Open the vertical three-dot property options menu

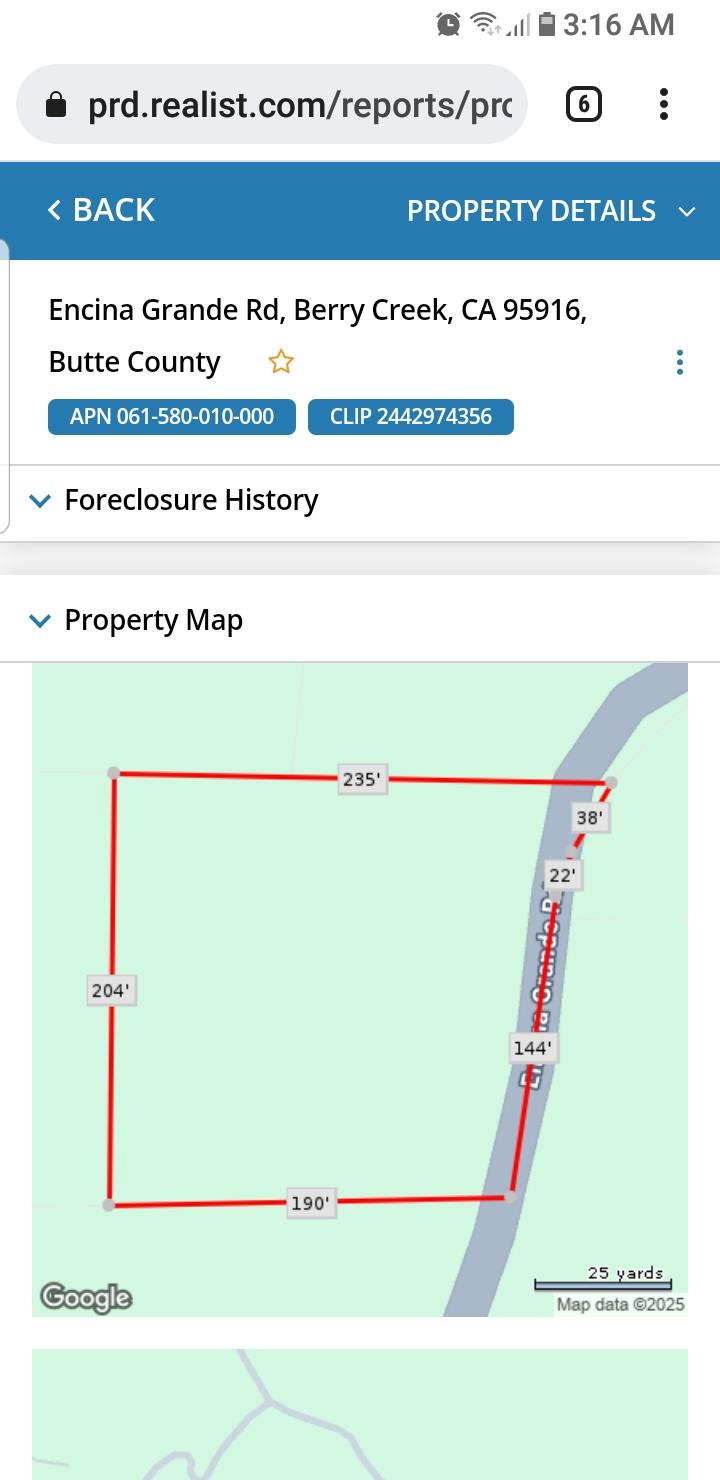[x=680, y=362]
